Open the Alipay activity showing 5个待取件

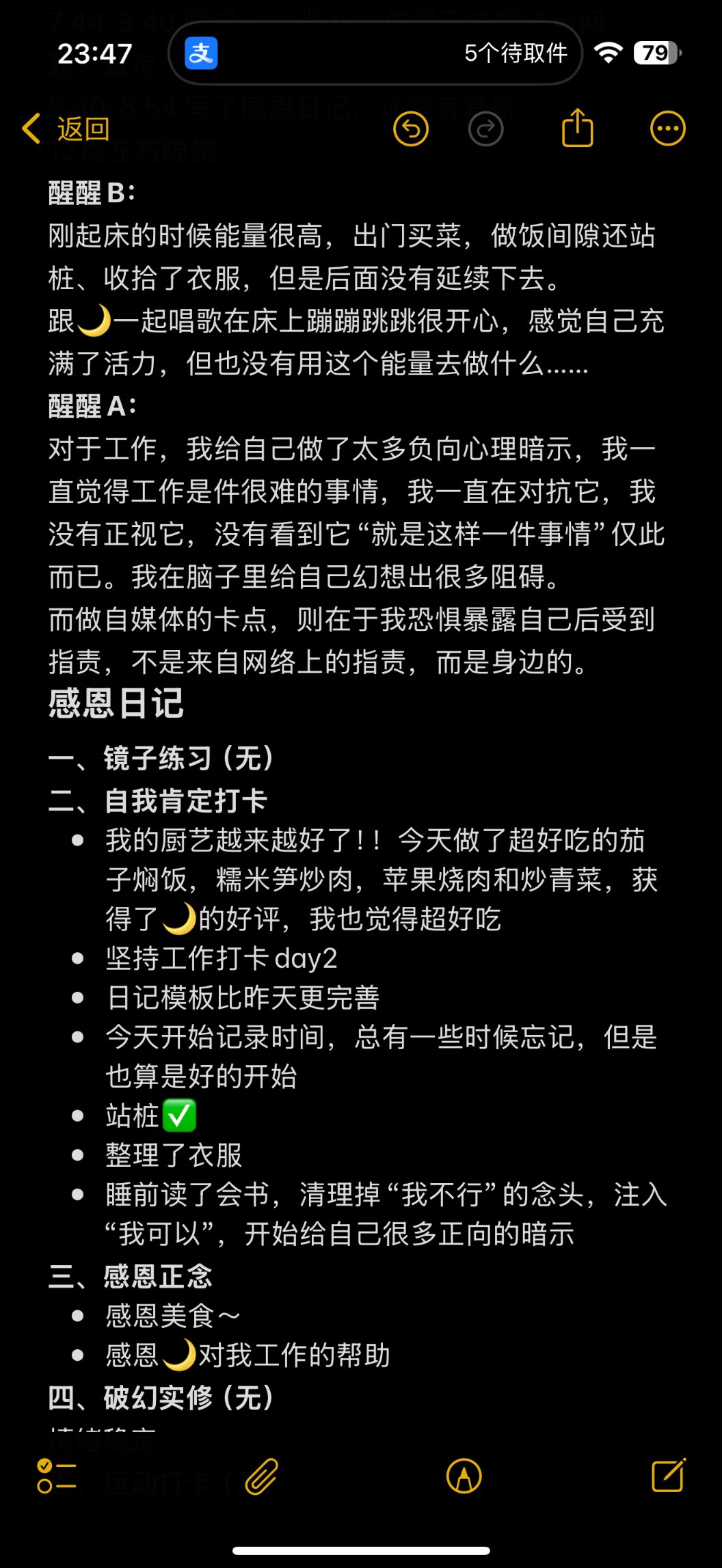click(375, 53)
